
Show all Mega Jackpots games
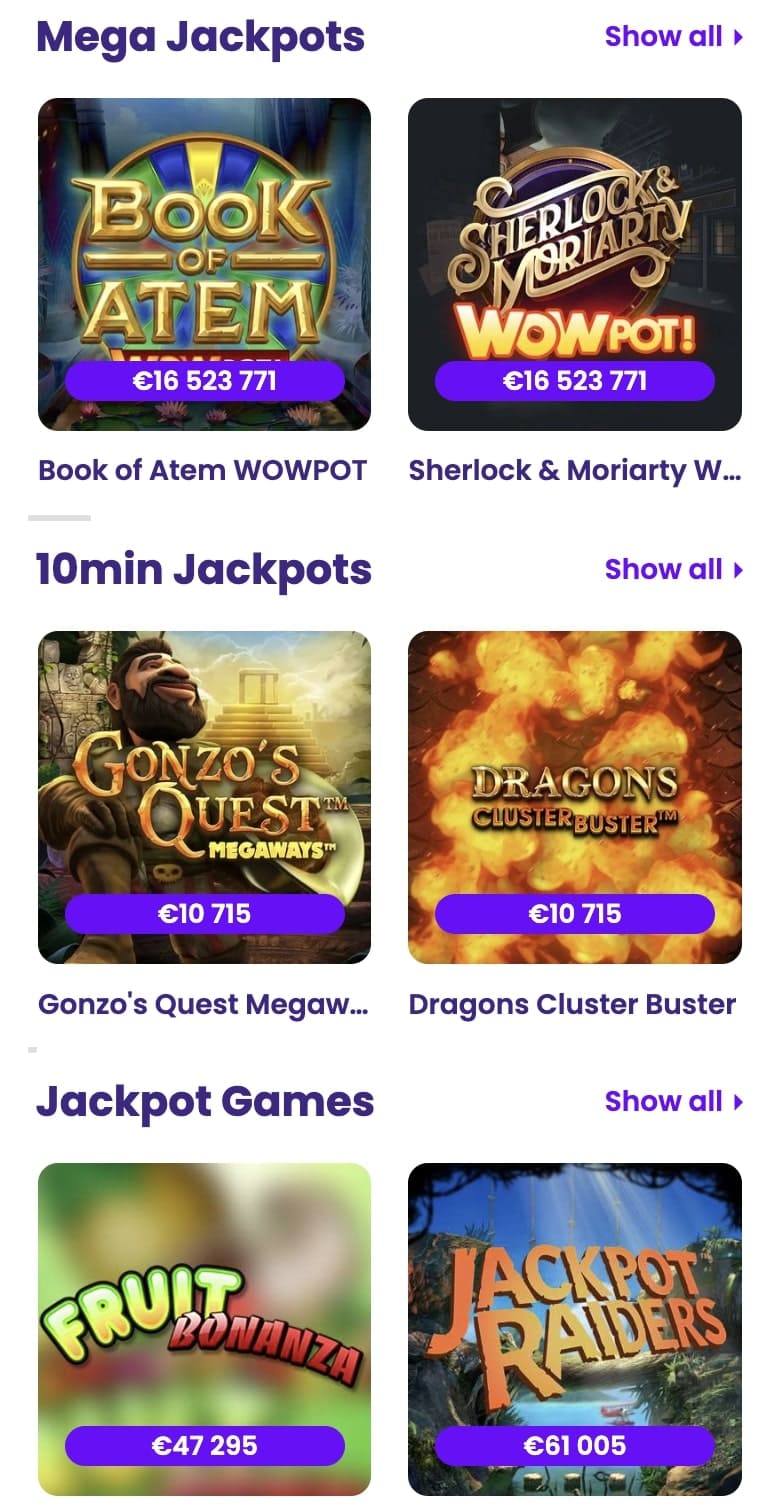(673, 37)
